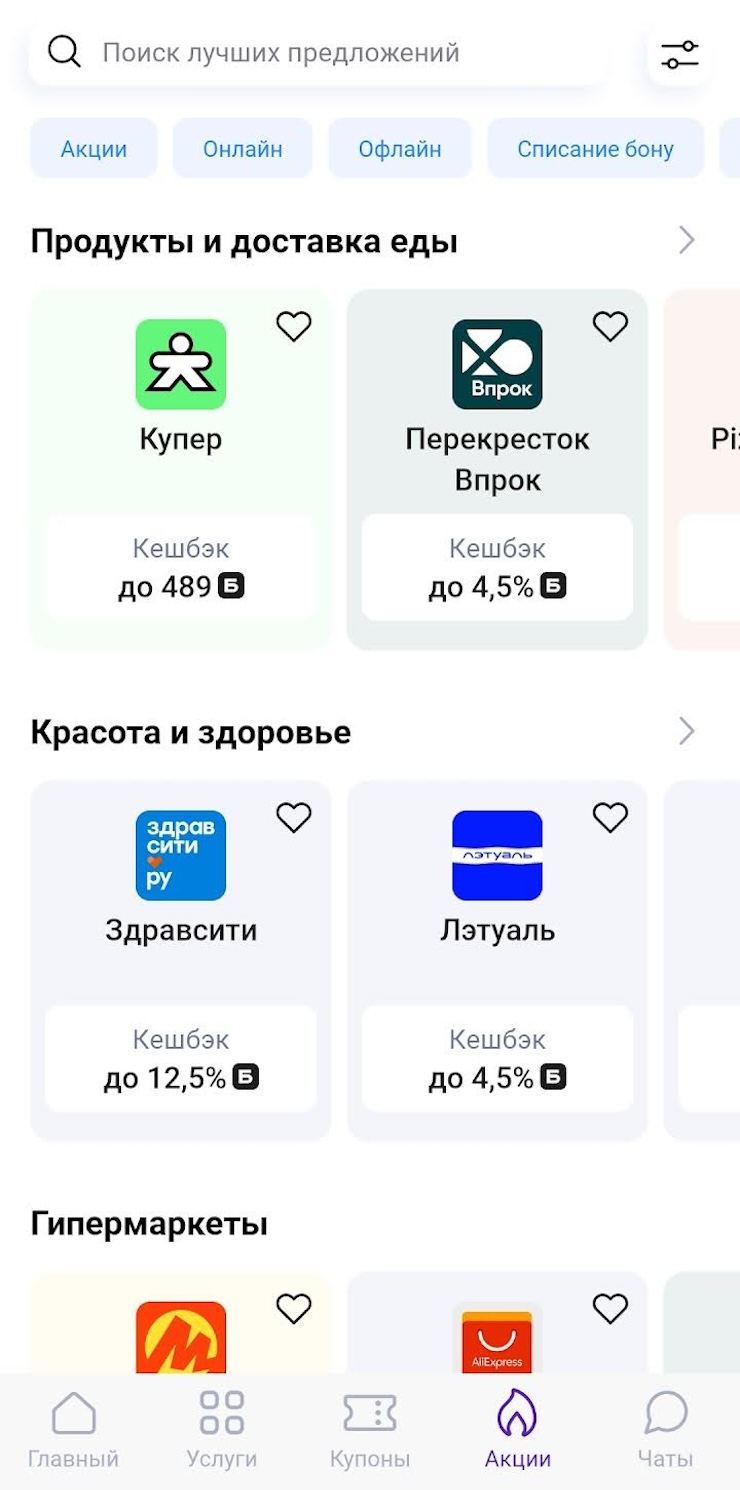Switch to the Купоны tab

[x=369, y=1430]
